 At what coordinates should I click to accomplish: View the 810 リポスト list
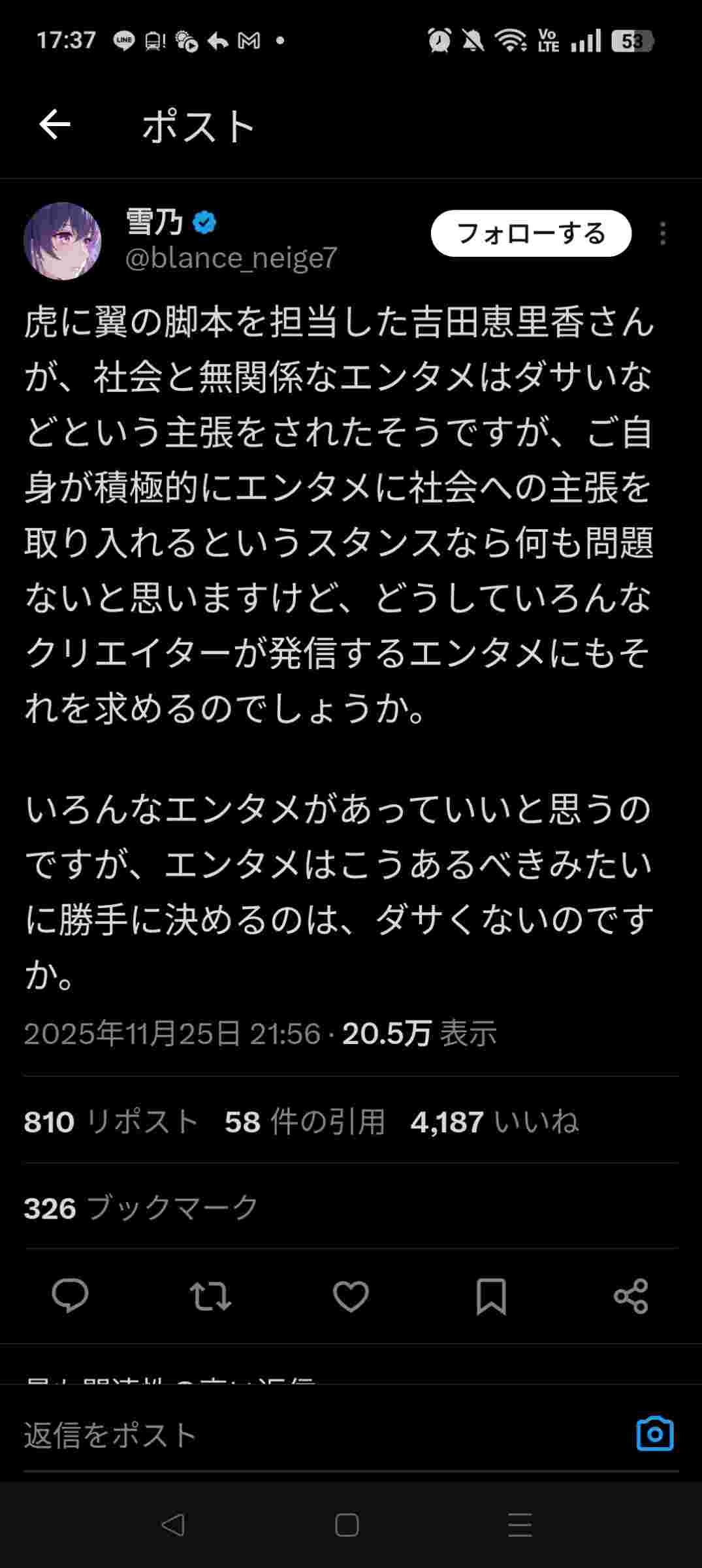pos(111,1122)
